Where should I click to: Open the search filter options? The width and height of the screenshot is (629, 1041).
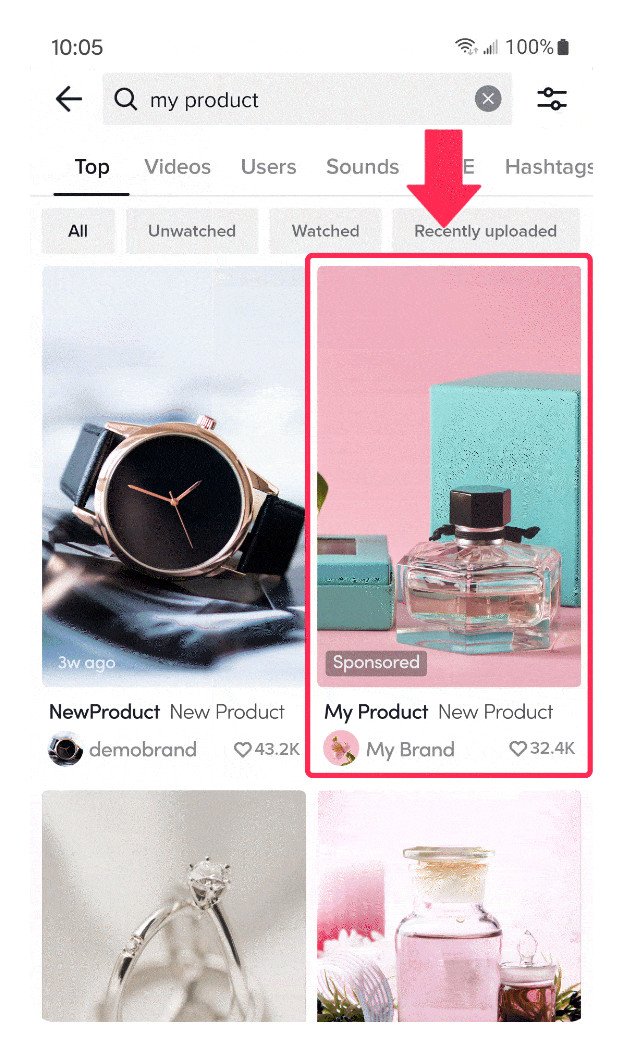(552, 99)
